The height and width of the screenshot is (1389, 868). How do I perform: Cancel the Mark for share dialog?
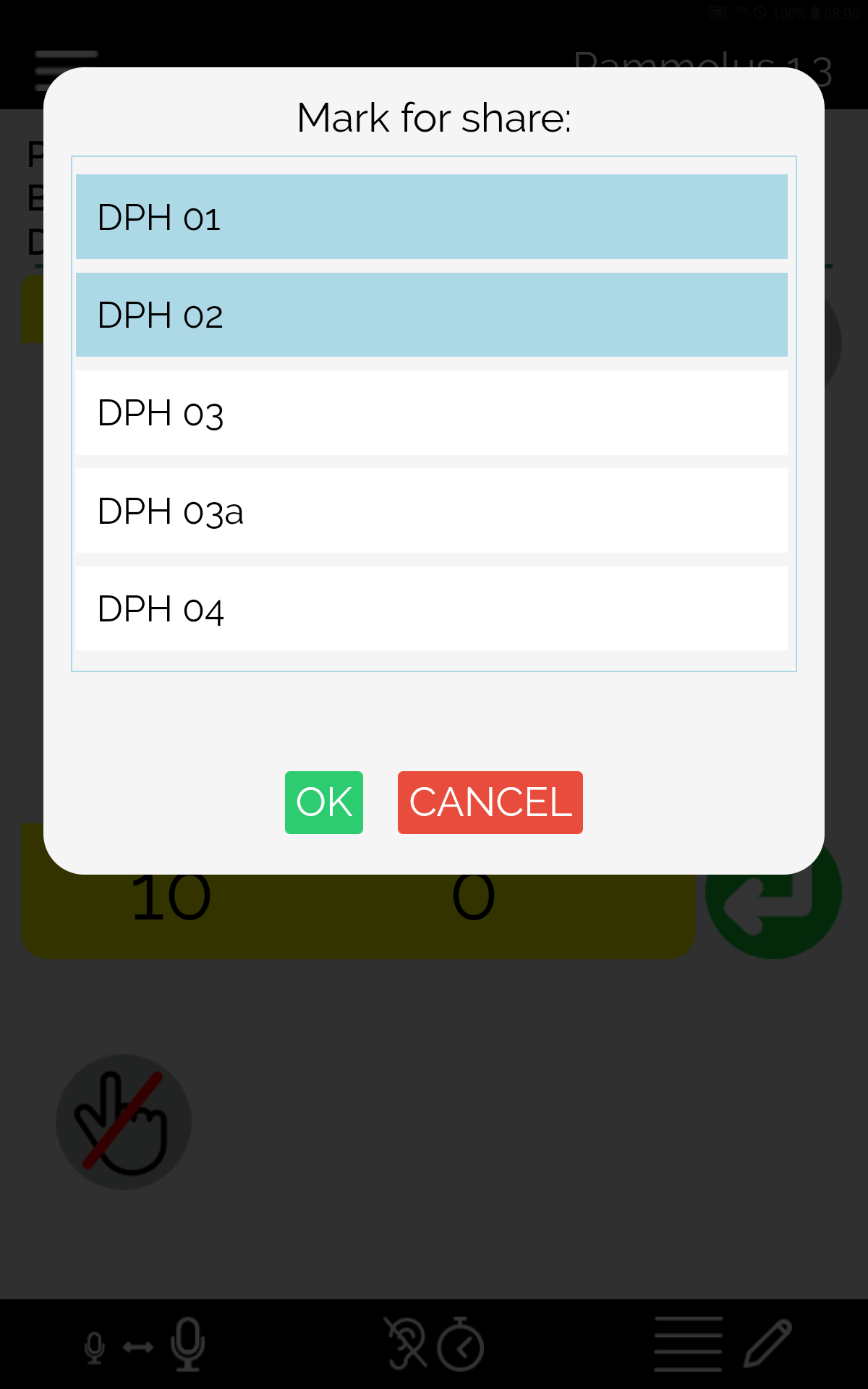[490, 802]
